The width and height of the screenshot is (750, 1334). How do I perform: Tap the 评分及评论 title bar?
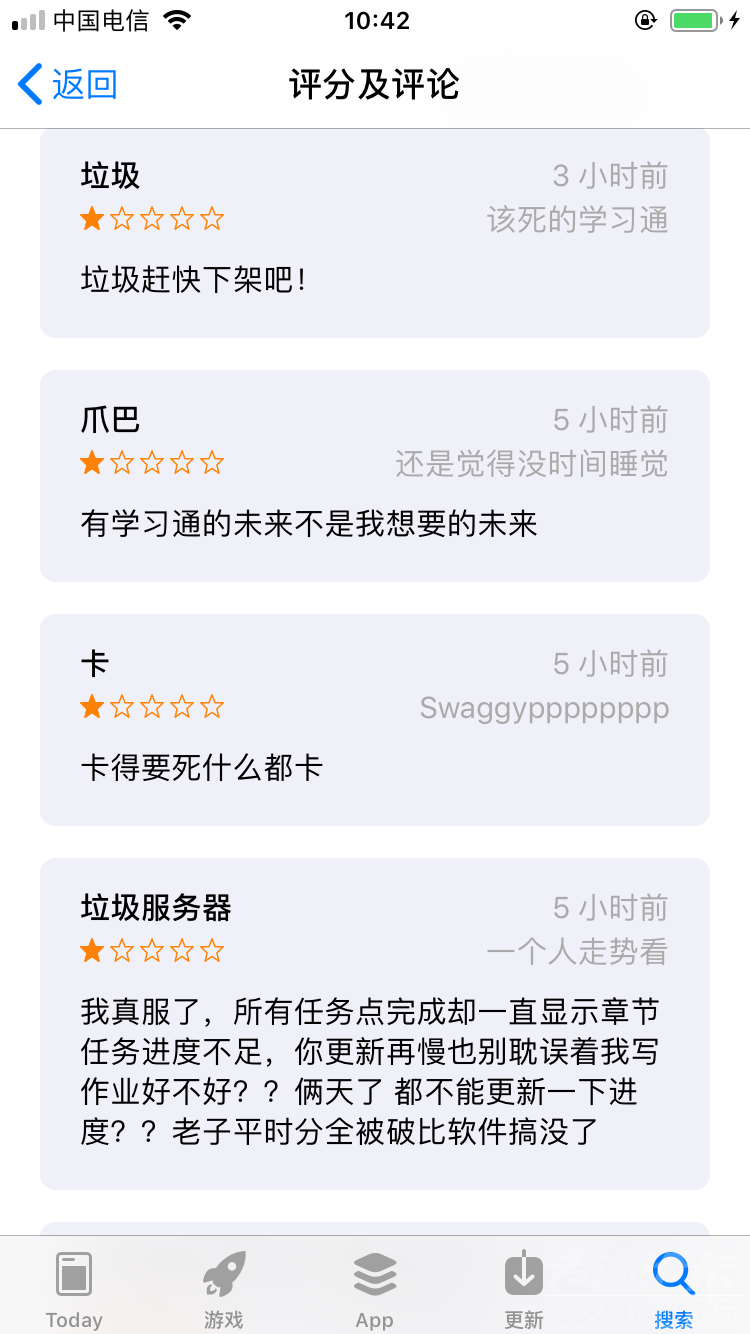click(x=375, y=85)
